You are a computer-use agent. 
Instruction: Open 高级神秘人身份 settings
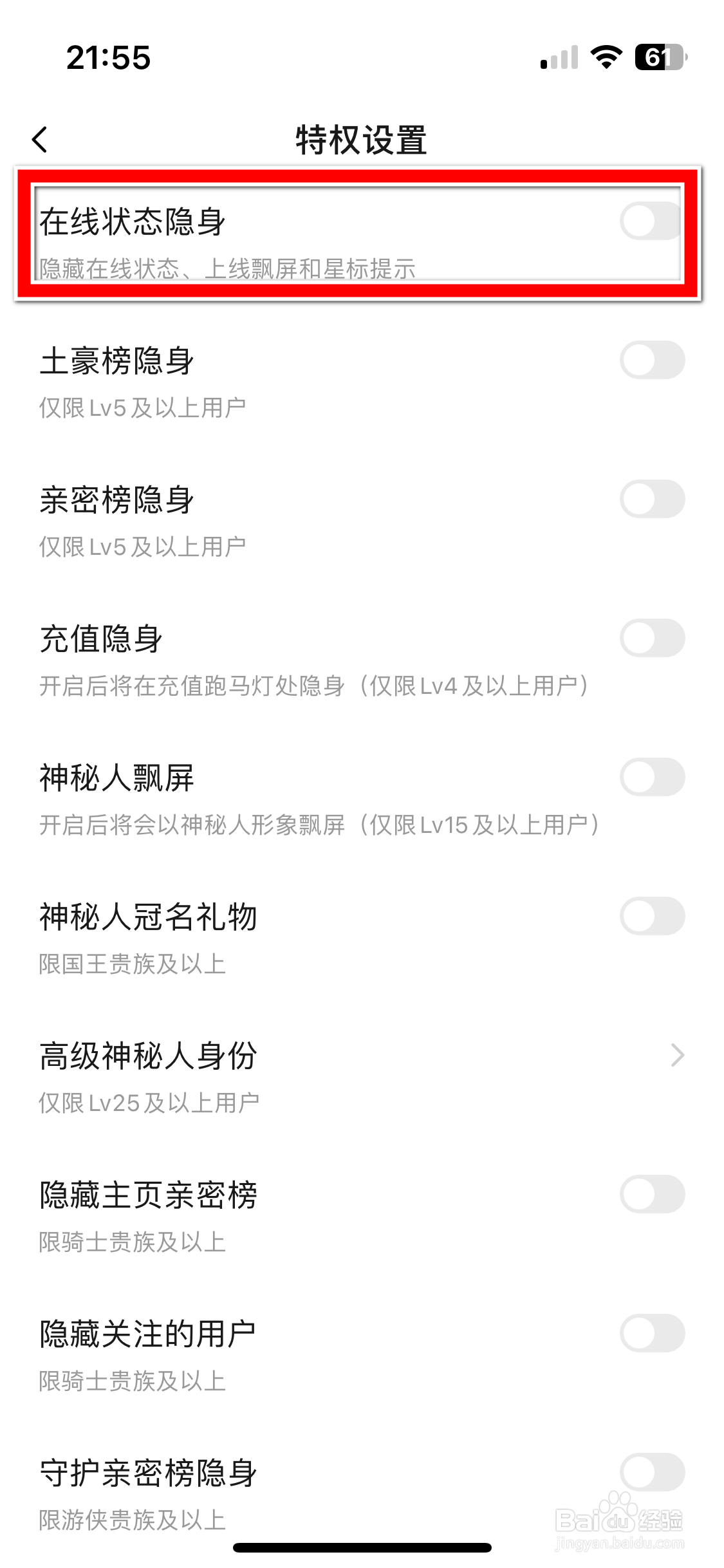point(362,1078)
